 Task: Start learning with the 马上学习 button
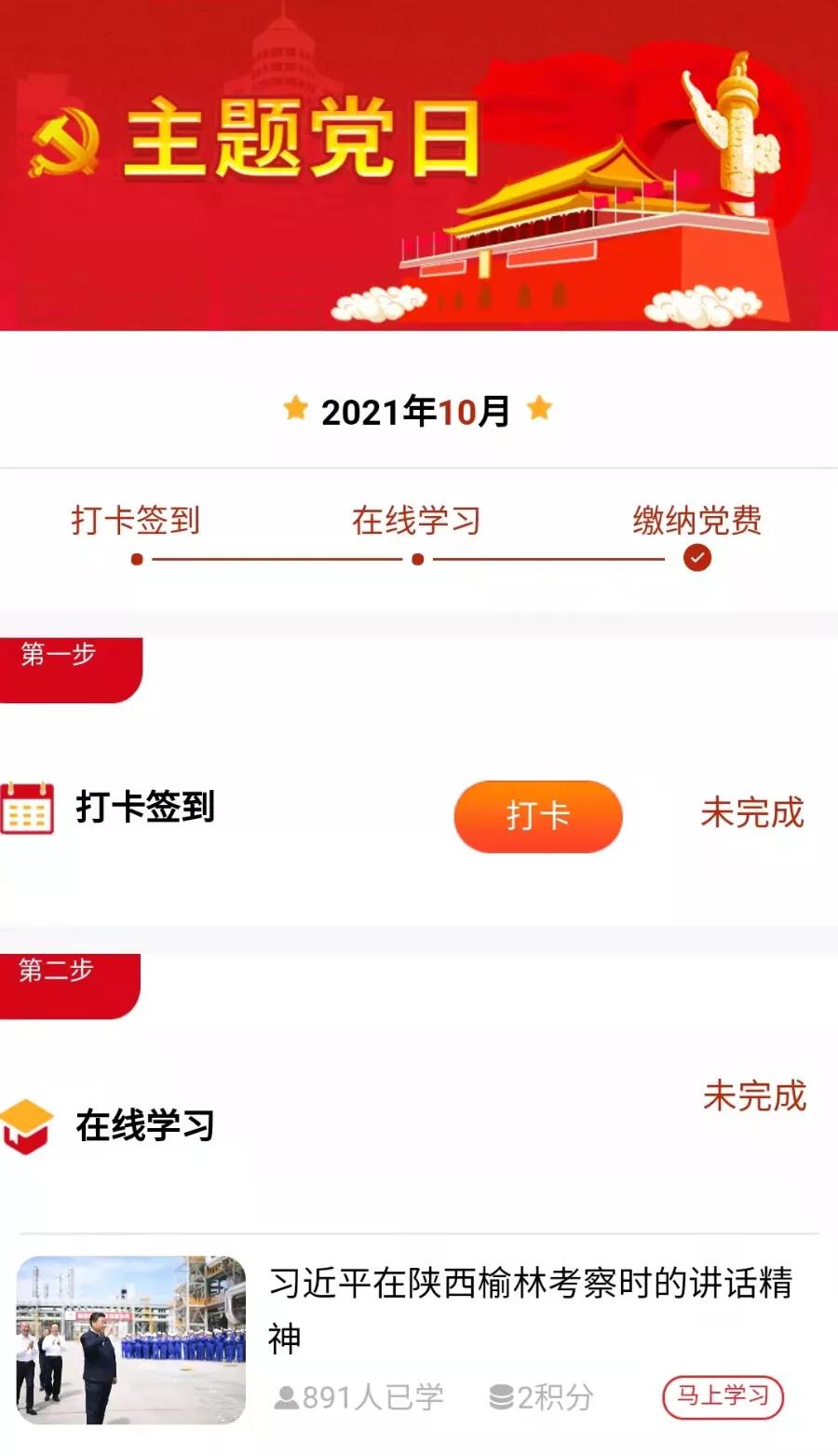(723, 1396)
